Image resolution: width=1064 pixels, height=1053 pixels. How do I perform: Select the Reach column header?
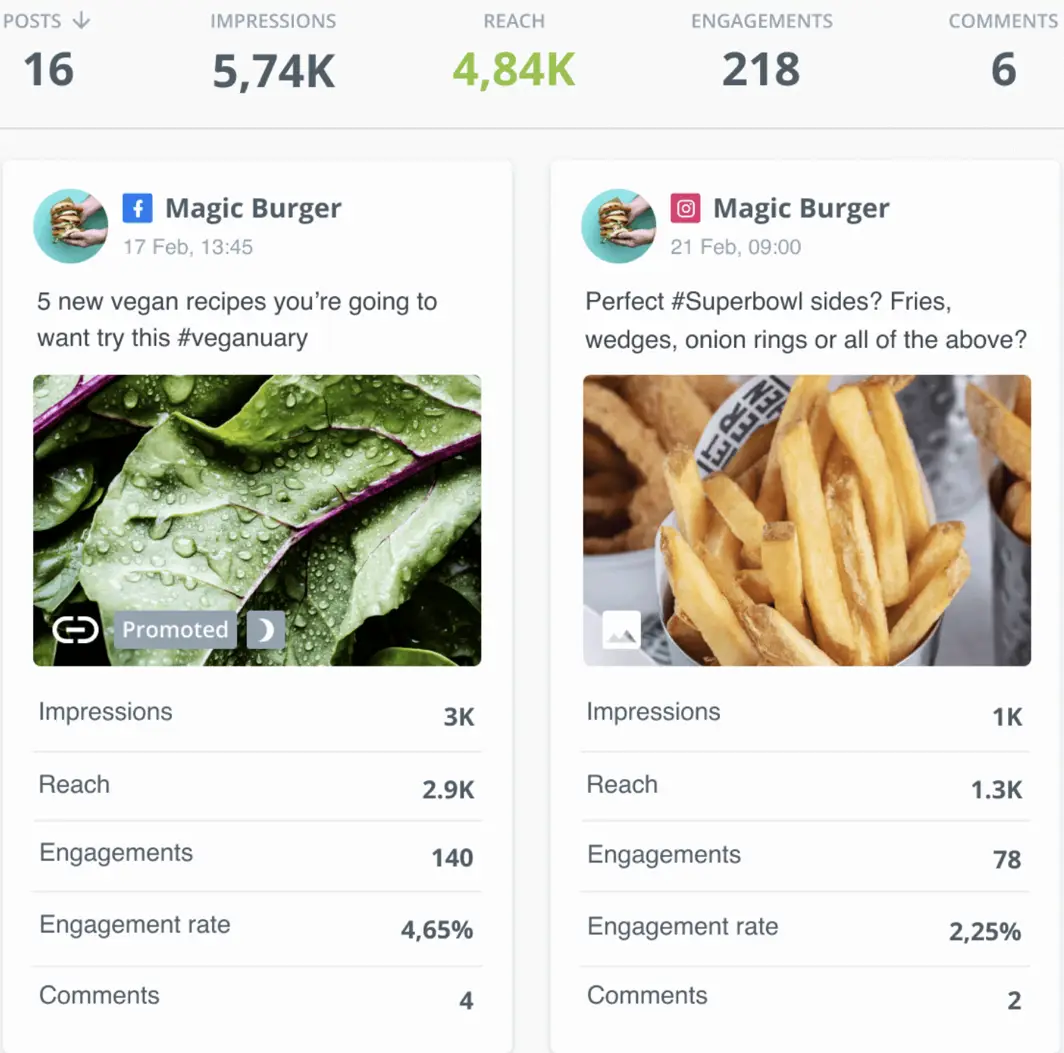click(x=514, y=21)
